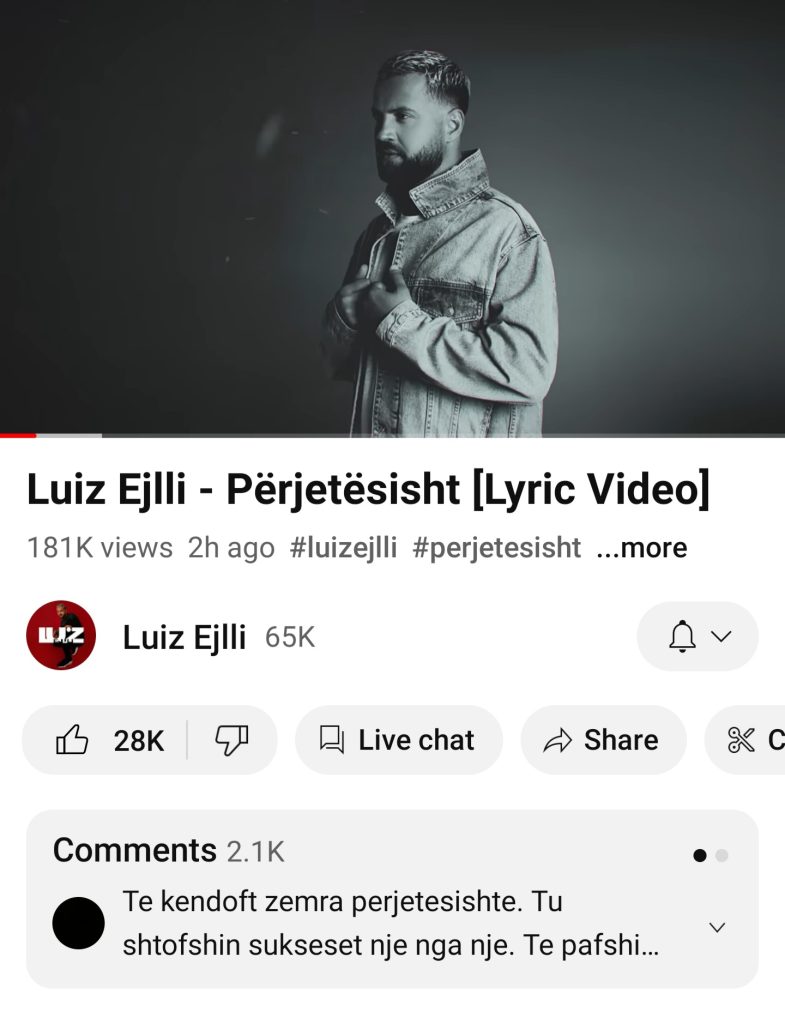The width and height of the screenshot is (785, 1024).
Task: Open the Live chat replay
Action: (x=398, y=740)
